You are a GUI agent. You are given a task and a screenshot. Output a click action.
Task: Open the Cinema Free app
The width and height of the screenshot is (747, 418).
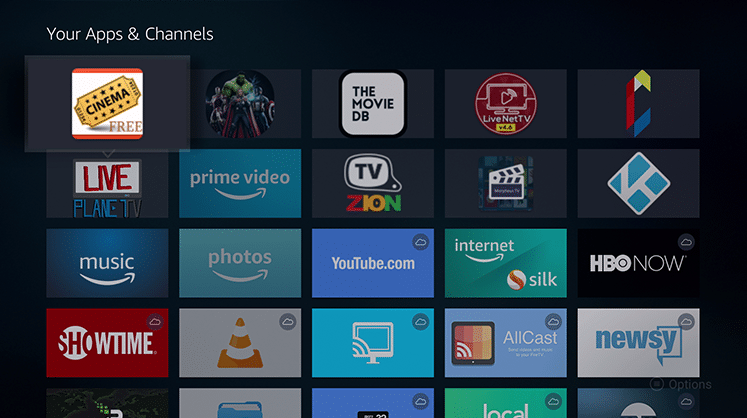(x=107, y=103)
